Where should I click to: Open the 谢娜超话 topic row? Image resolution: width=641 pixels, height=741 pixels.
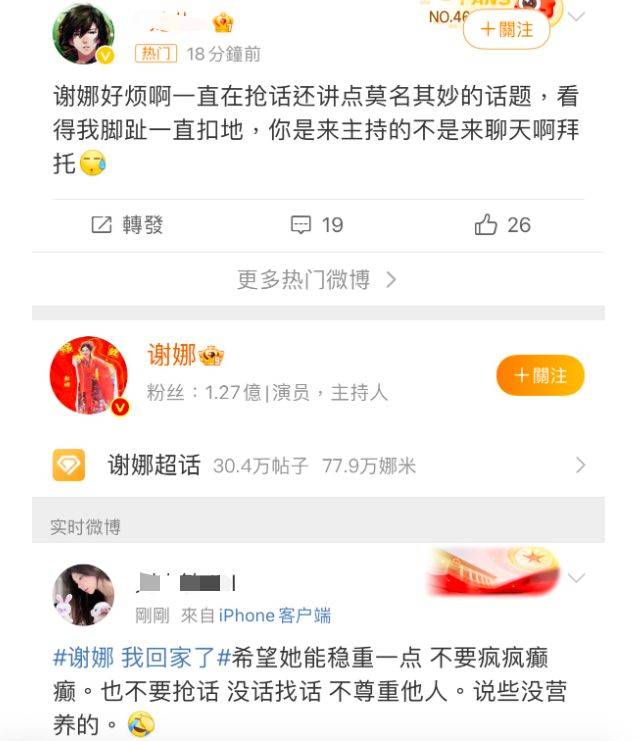point(317,465)
